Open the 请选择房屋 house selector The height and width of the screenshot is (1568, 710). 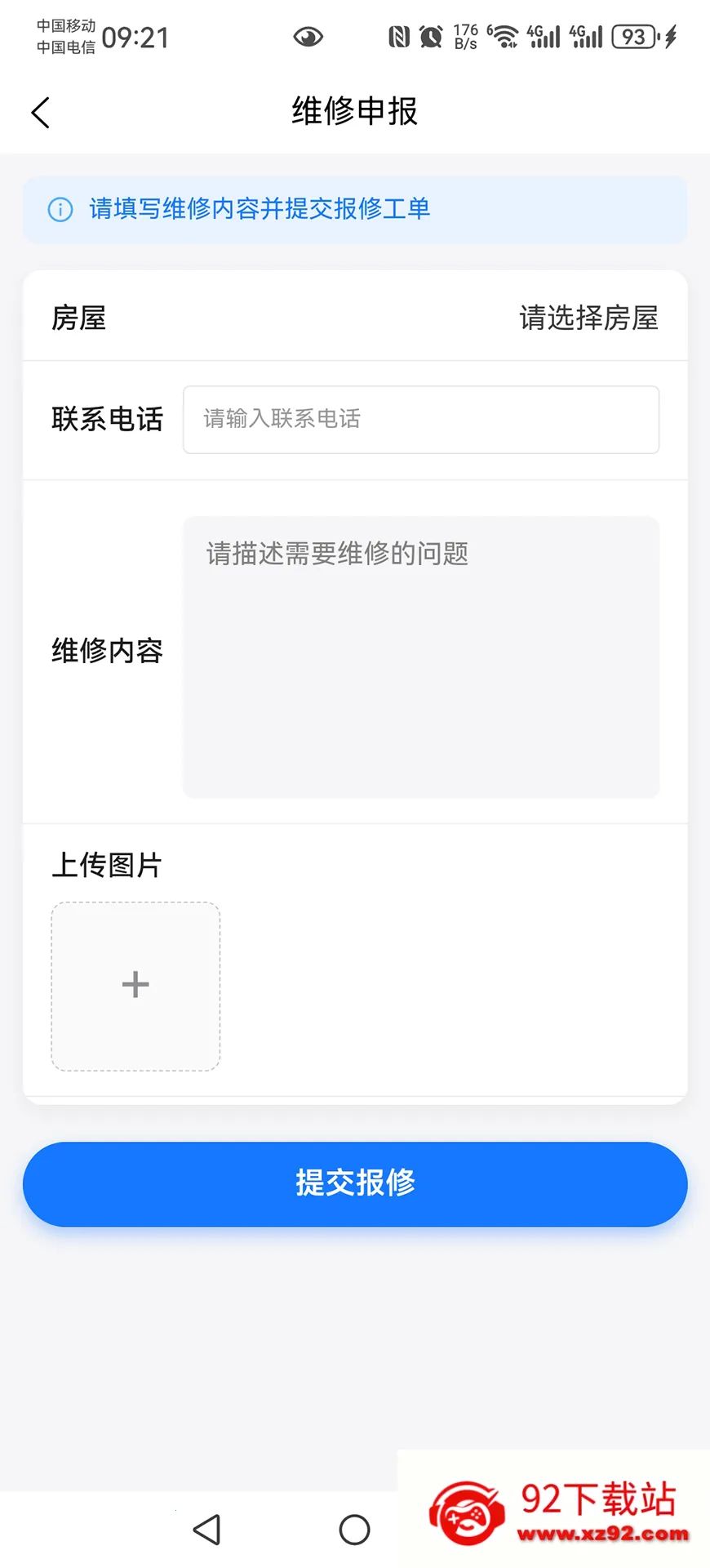pos(588,318)
